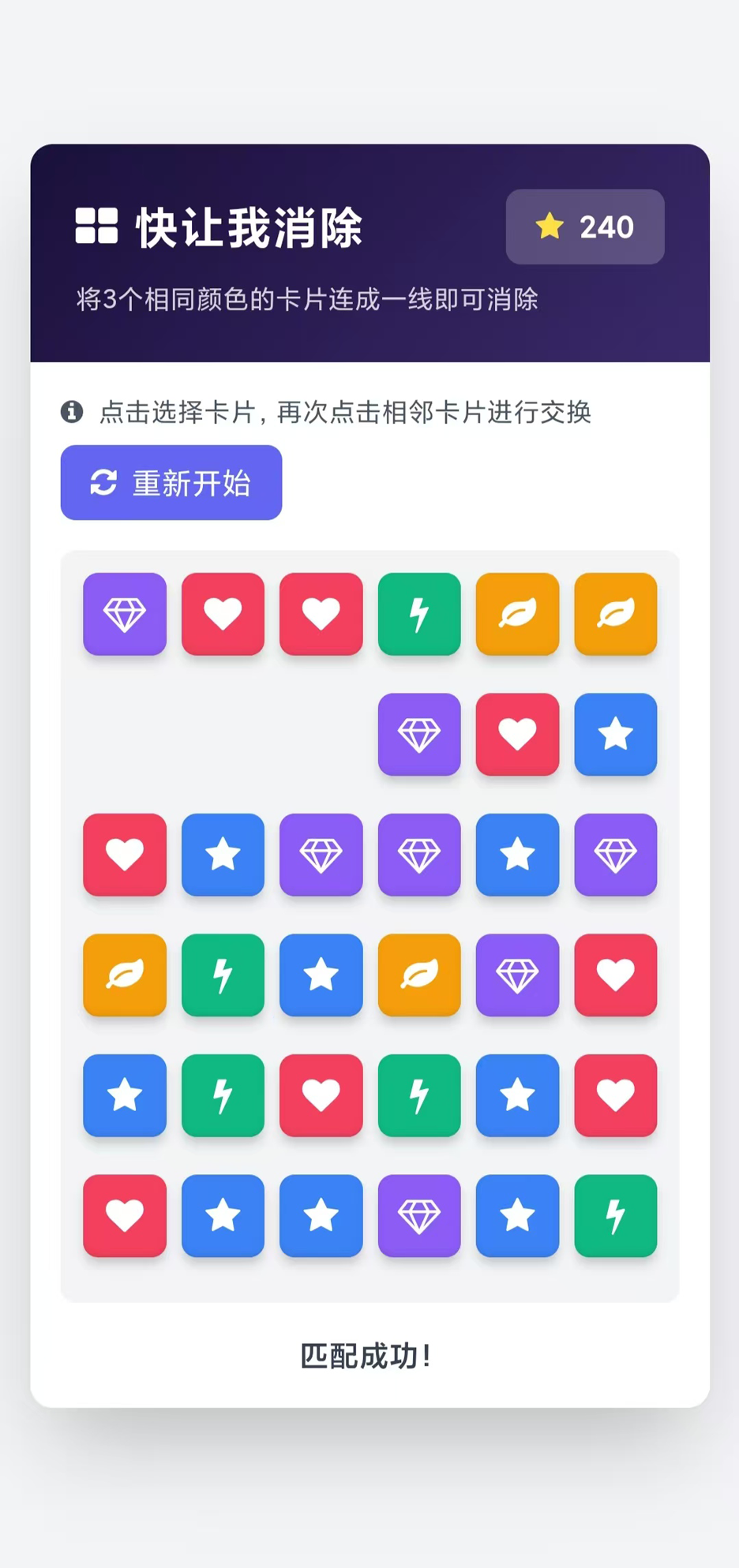Click the star score badge showing 240
Viewport: 739px width, 1568px height.
[x=584, y=227]
